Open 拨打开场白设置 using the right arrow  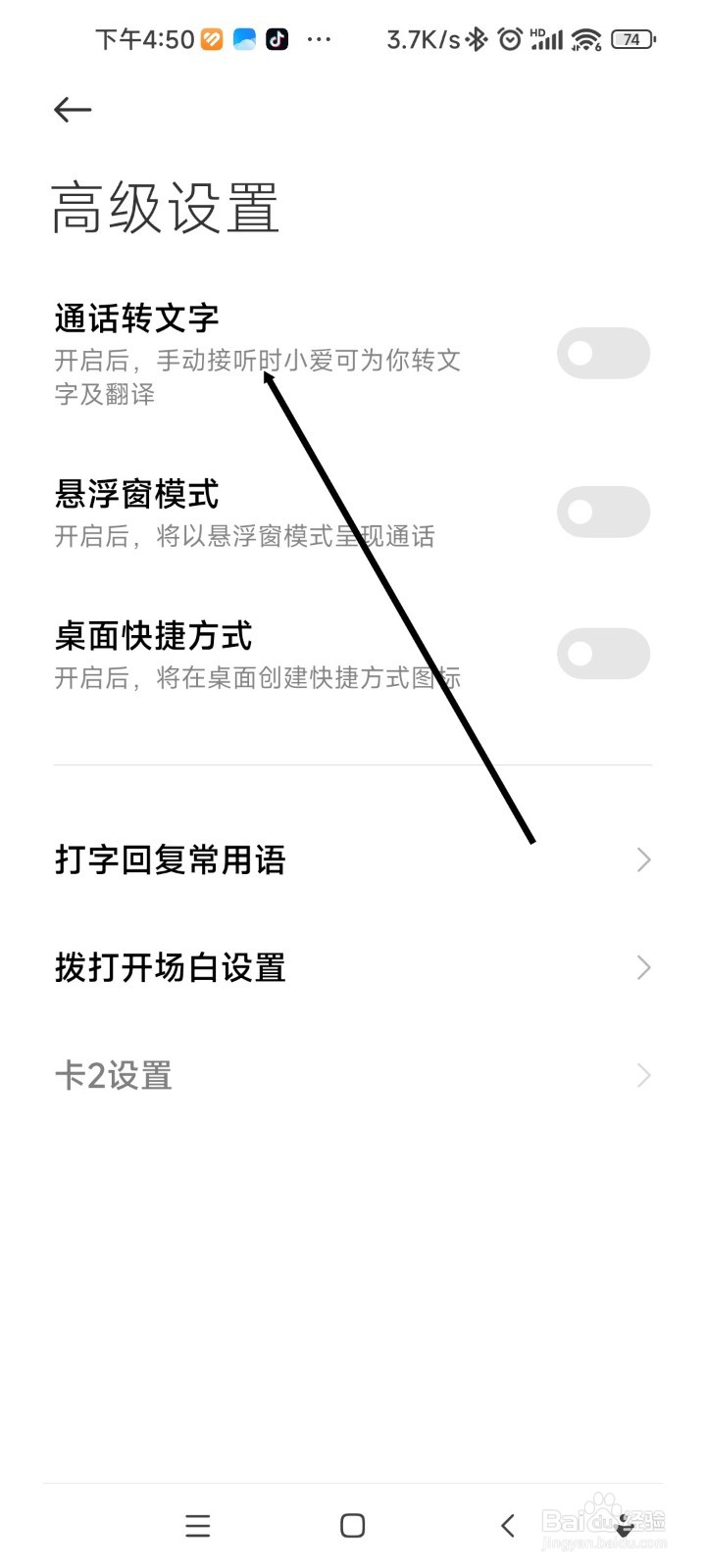coord(642,967)
